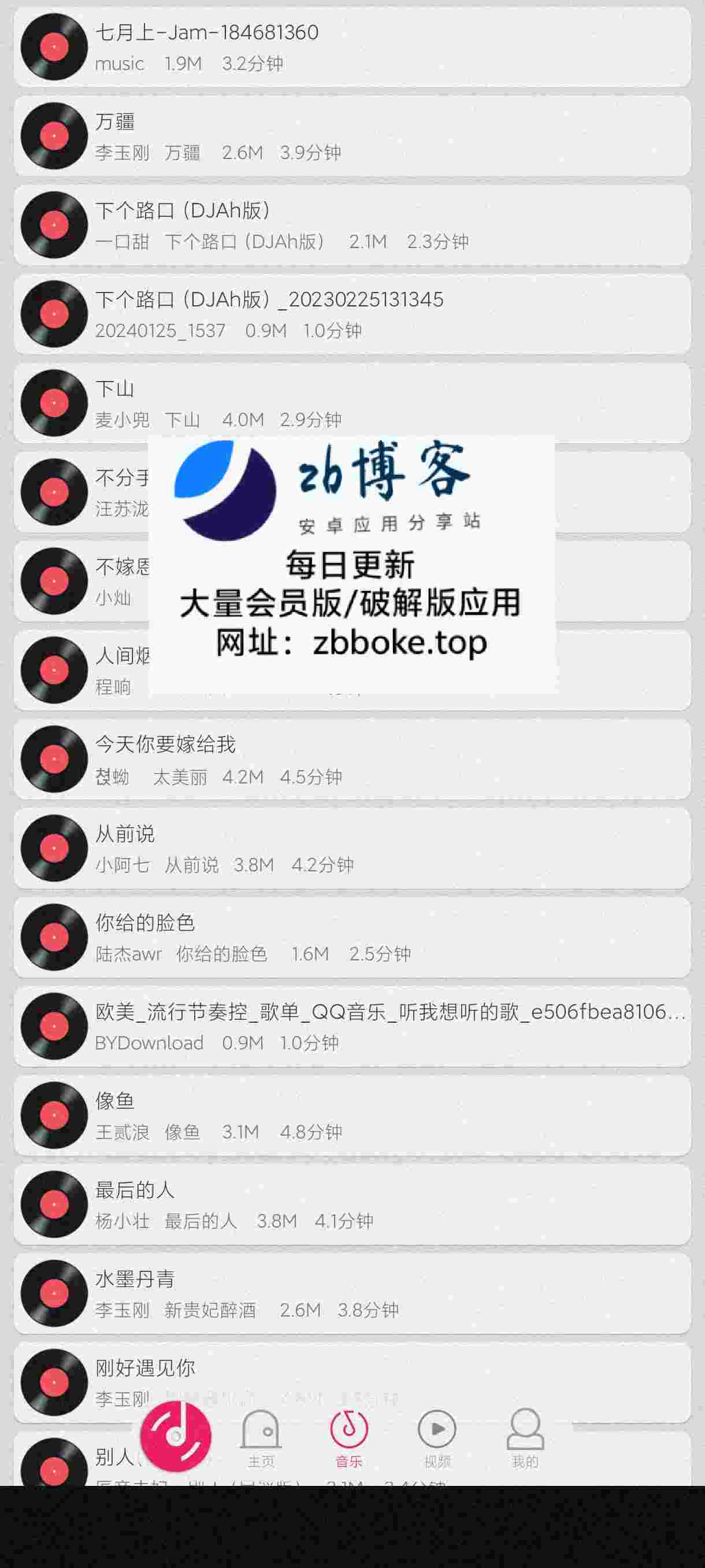
Task: Play 下山 by 麦小兜
Action: 351,403
